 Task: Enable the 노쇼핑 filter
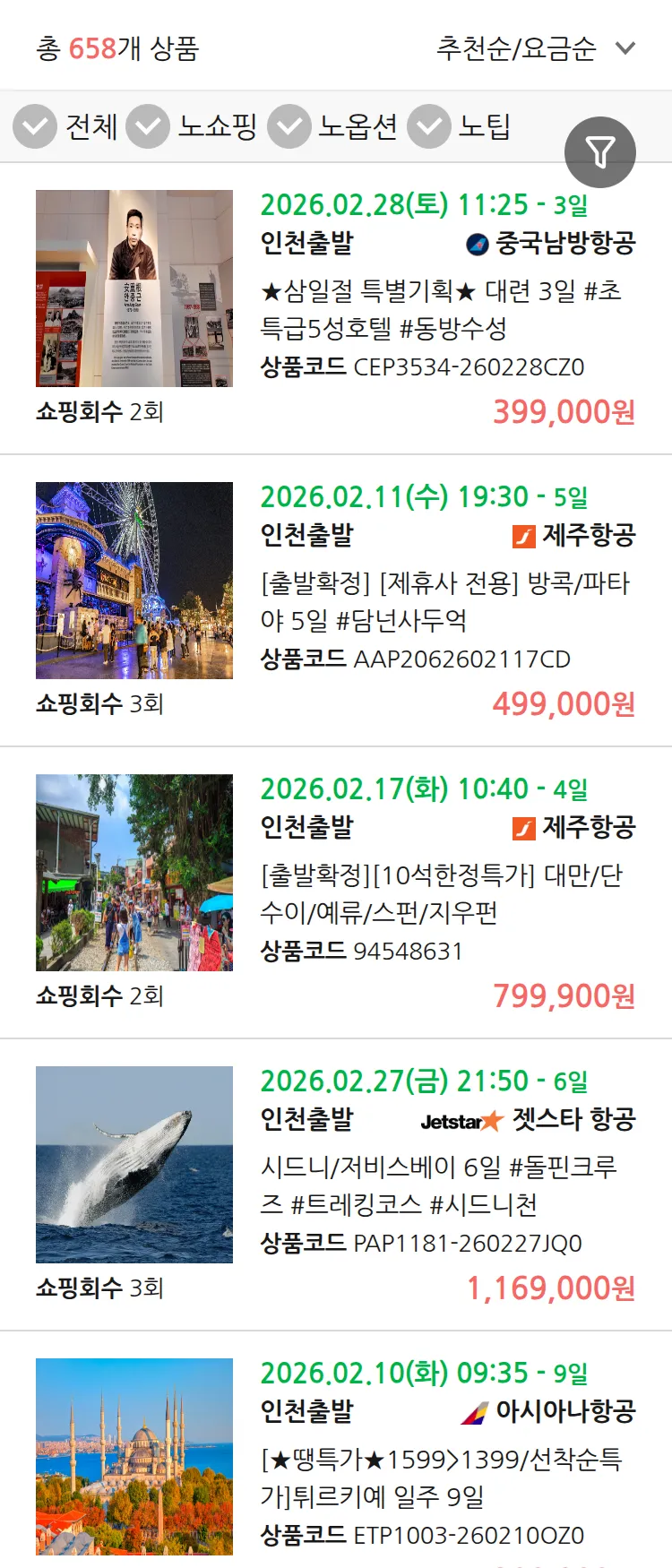pyautogui.click(x=149, y=125)
